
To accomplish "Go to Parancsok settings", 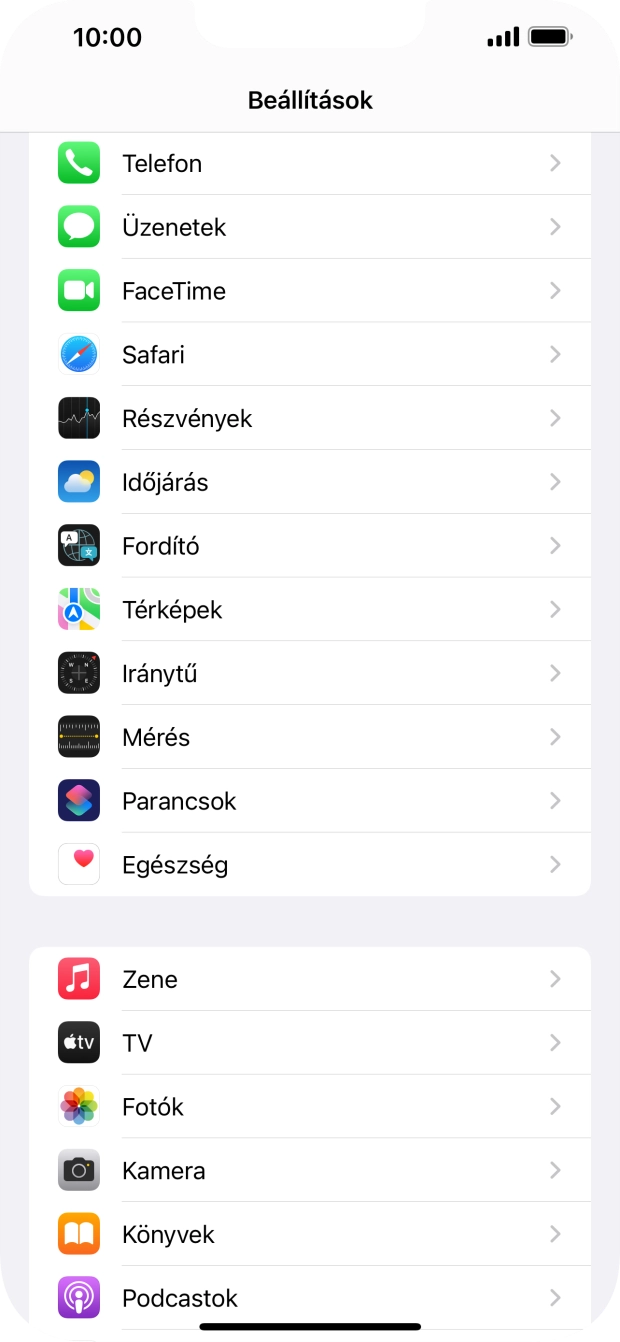I will (310, 801).
